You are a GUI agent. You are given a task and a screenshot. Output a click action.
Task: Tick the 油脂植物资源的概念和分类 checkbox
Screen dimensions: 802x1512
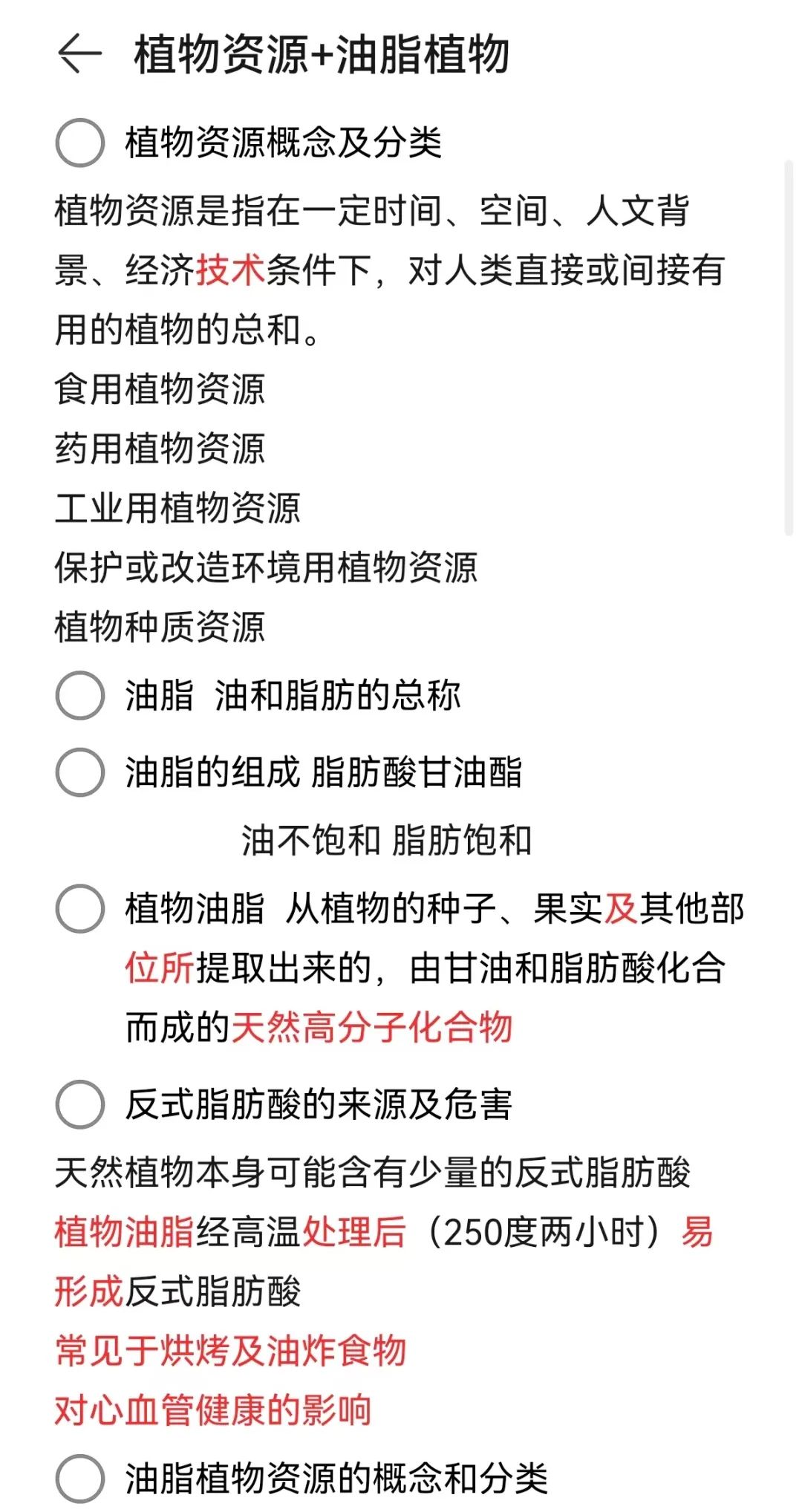79,1479
